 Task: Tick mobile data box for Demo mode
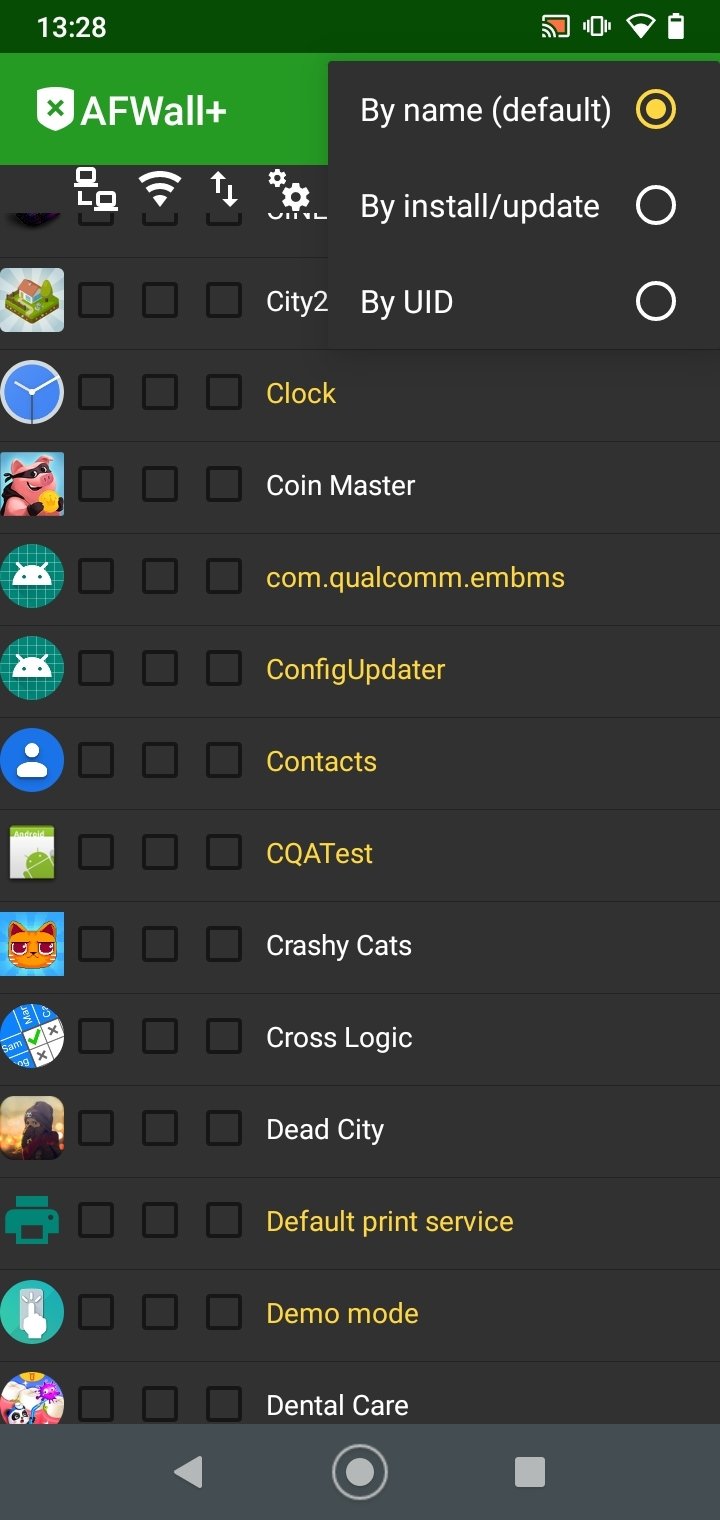pyautogui.click(x=224, y=1313)
